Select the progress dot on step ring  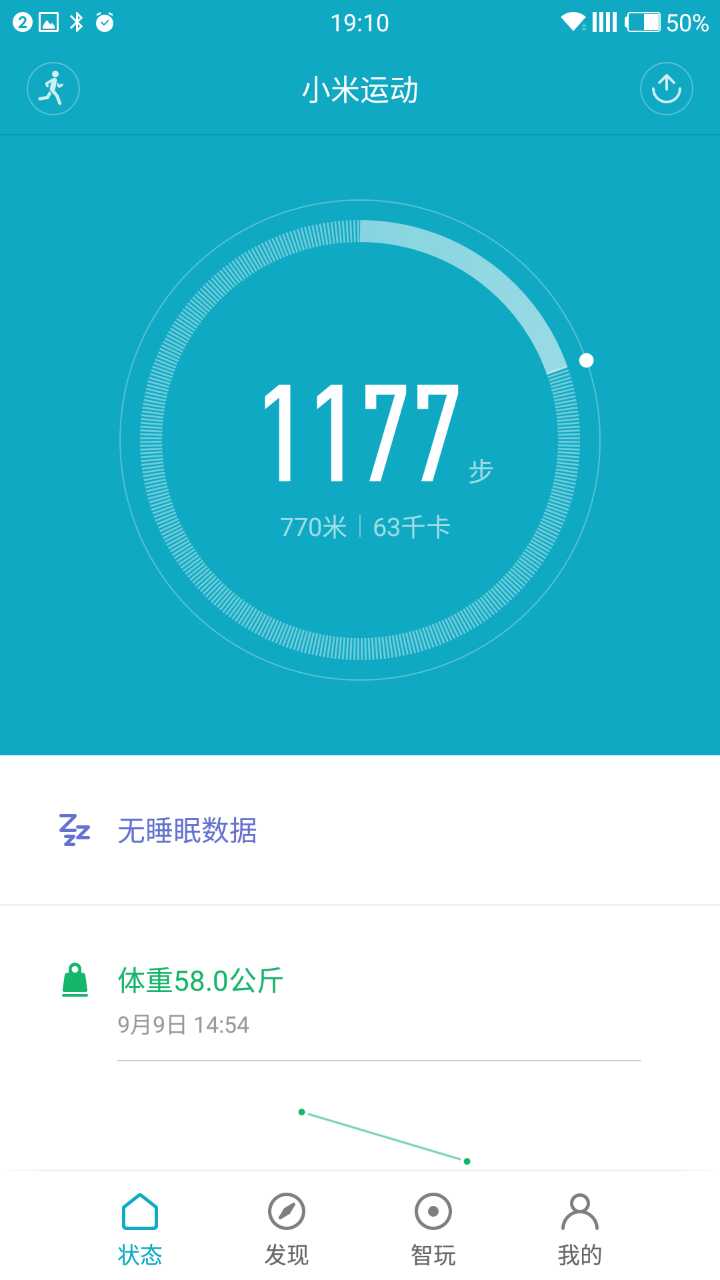click(585, 358)
